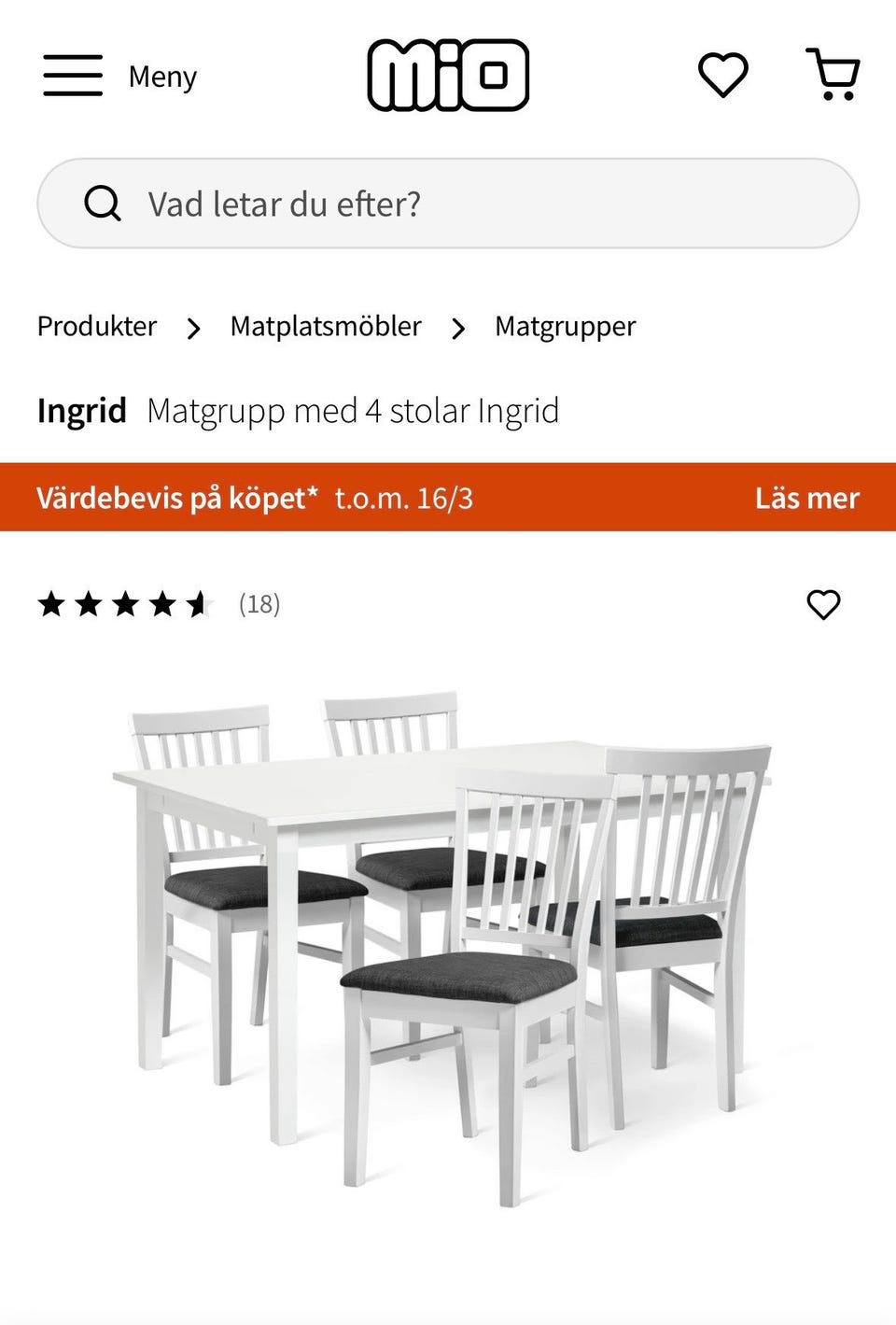This screenshot has width=896, height=1325.
Task: Click the Ingrid product title
Action: point(82,409)
